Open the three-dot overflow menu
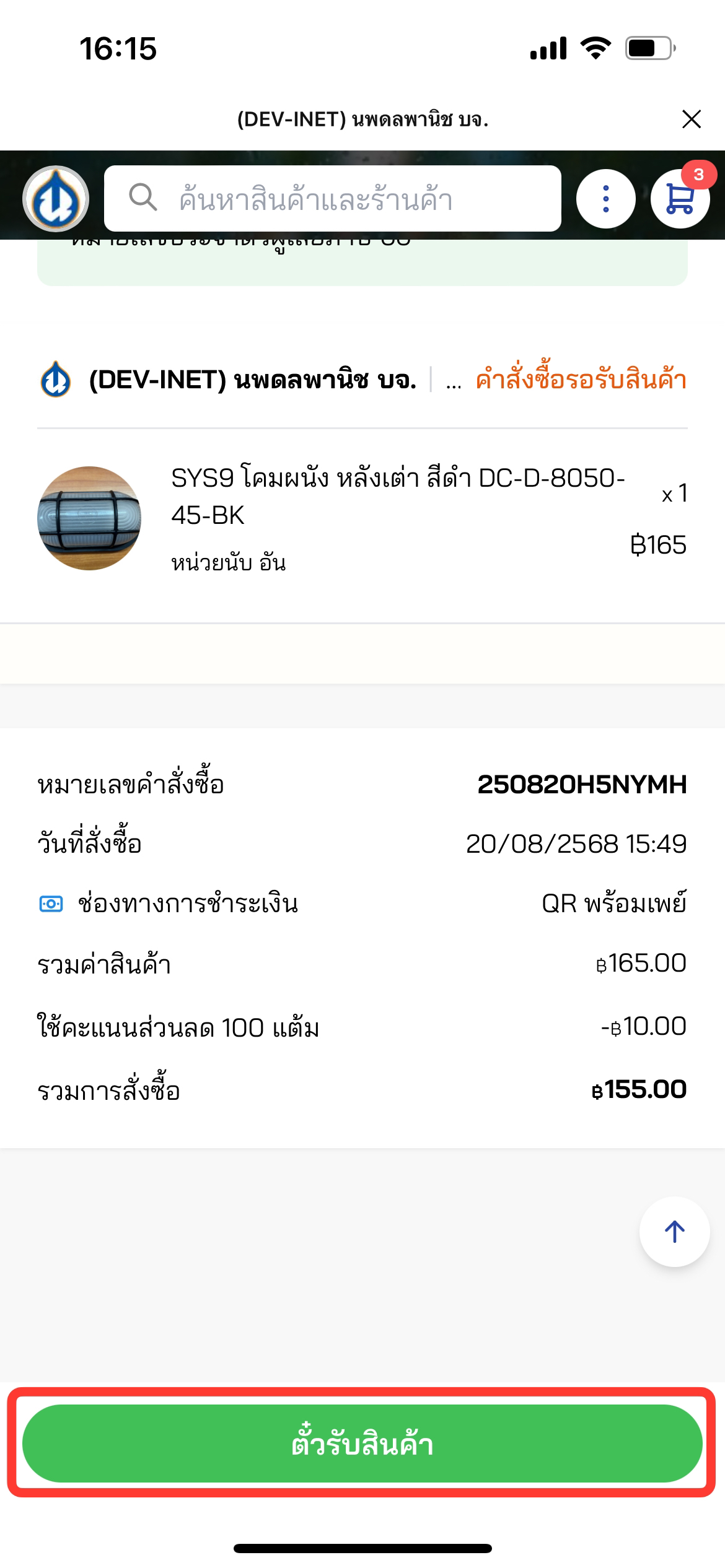The width and height of the screenshot is (725, 1568). 605,199
